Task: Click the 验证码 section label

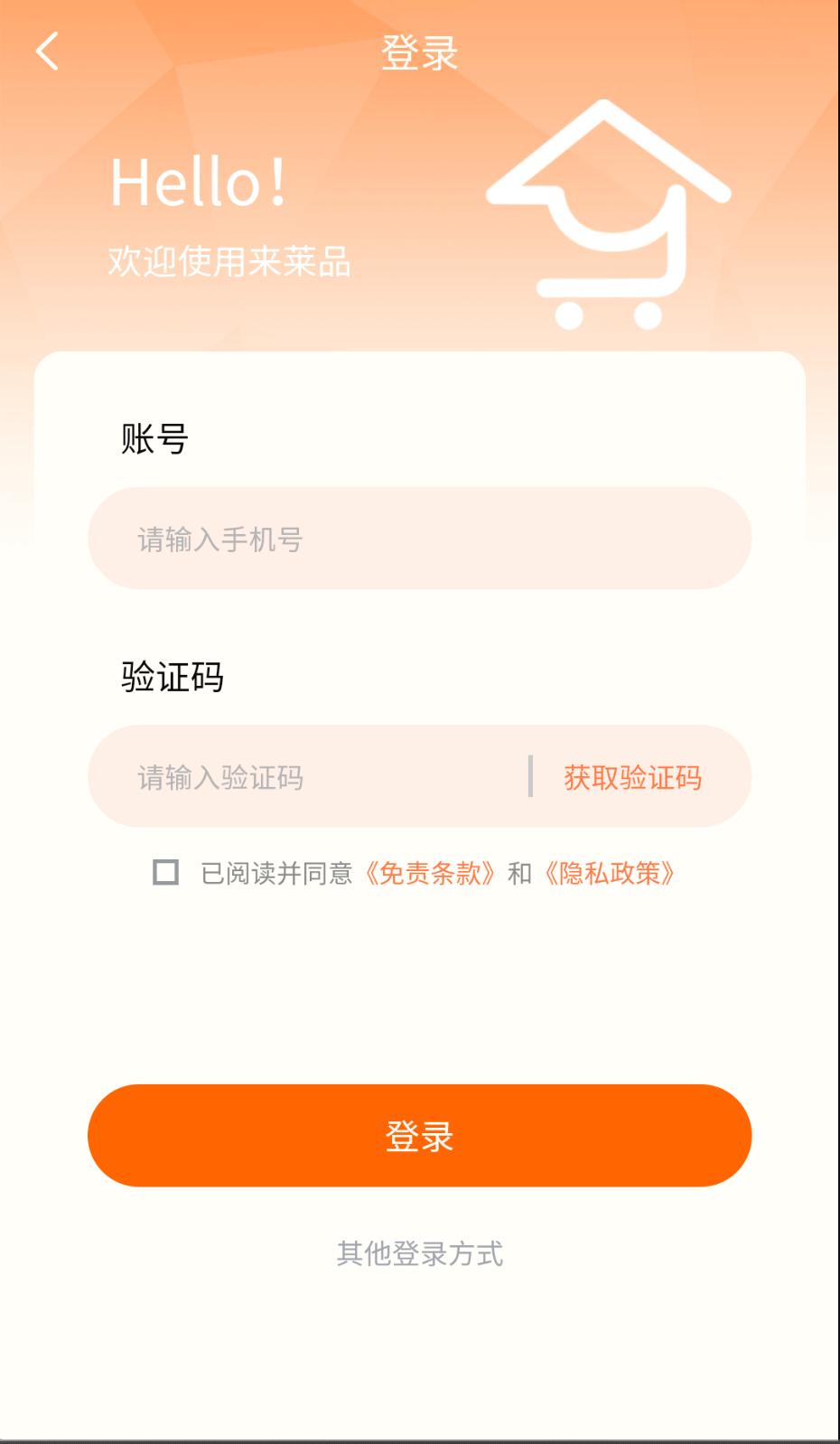Action: coord(172,675)
